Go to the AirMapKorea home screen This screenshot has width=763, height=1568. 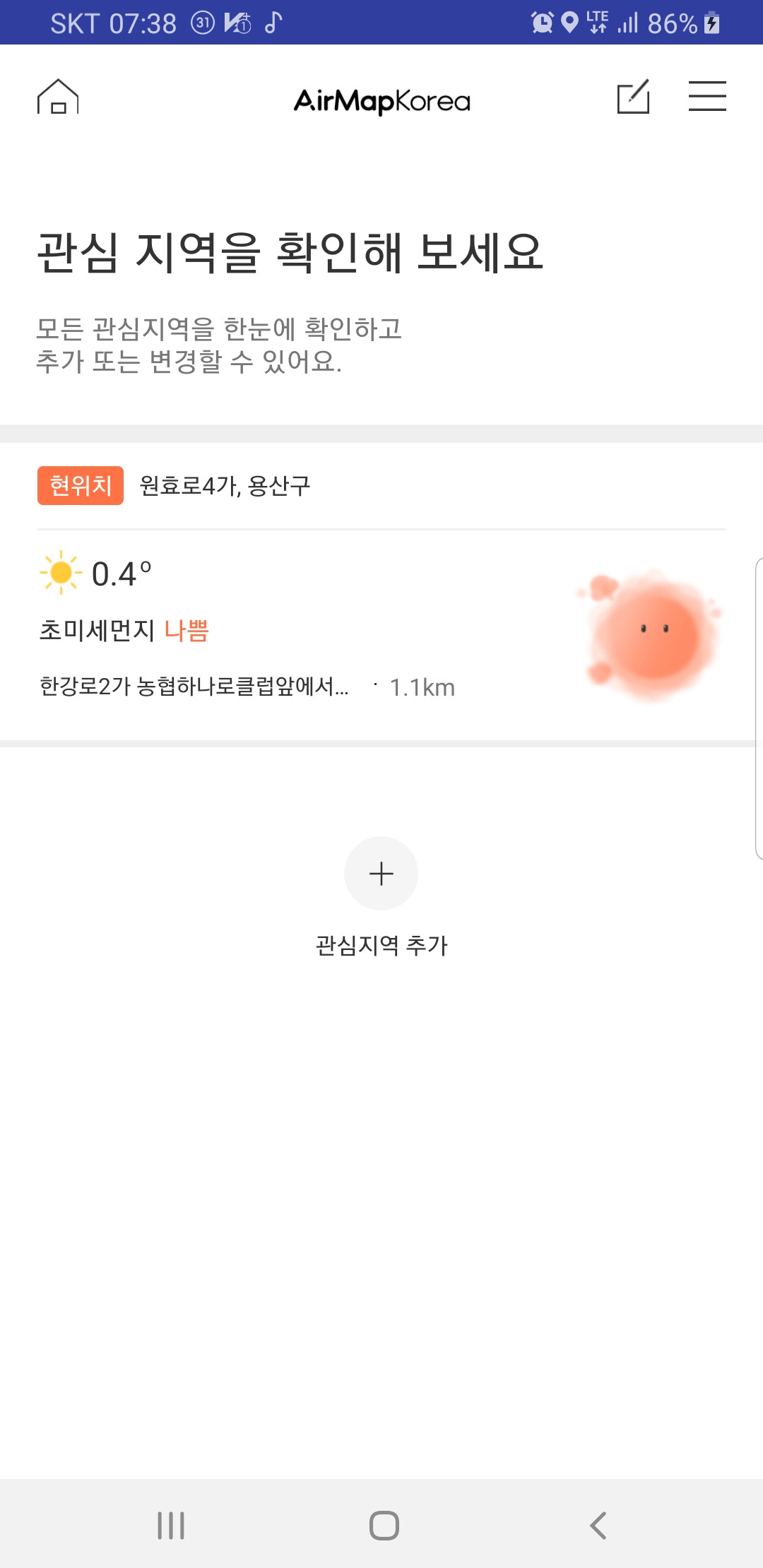pos(58,97)
